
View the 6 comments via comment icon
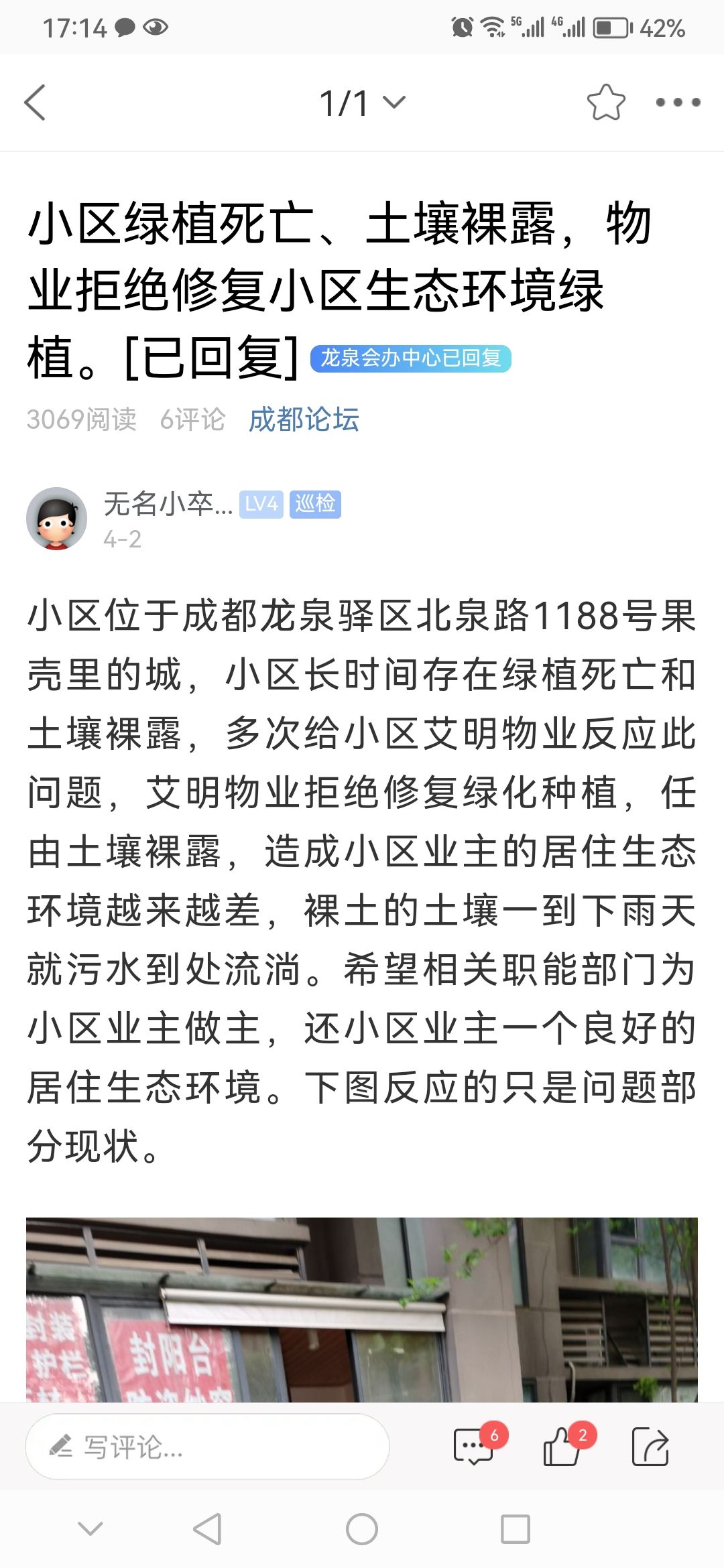(475, 1447)
